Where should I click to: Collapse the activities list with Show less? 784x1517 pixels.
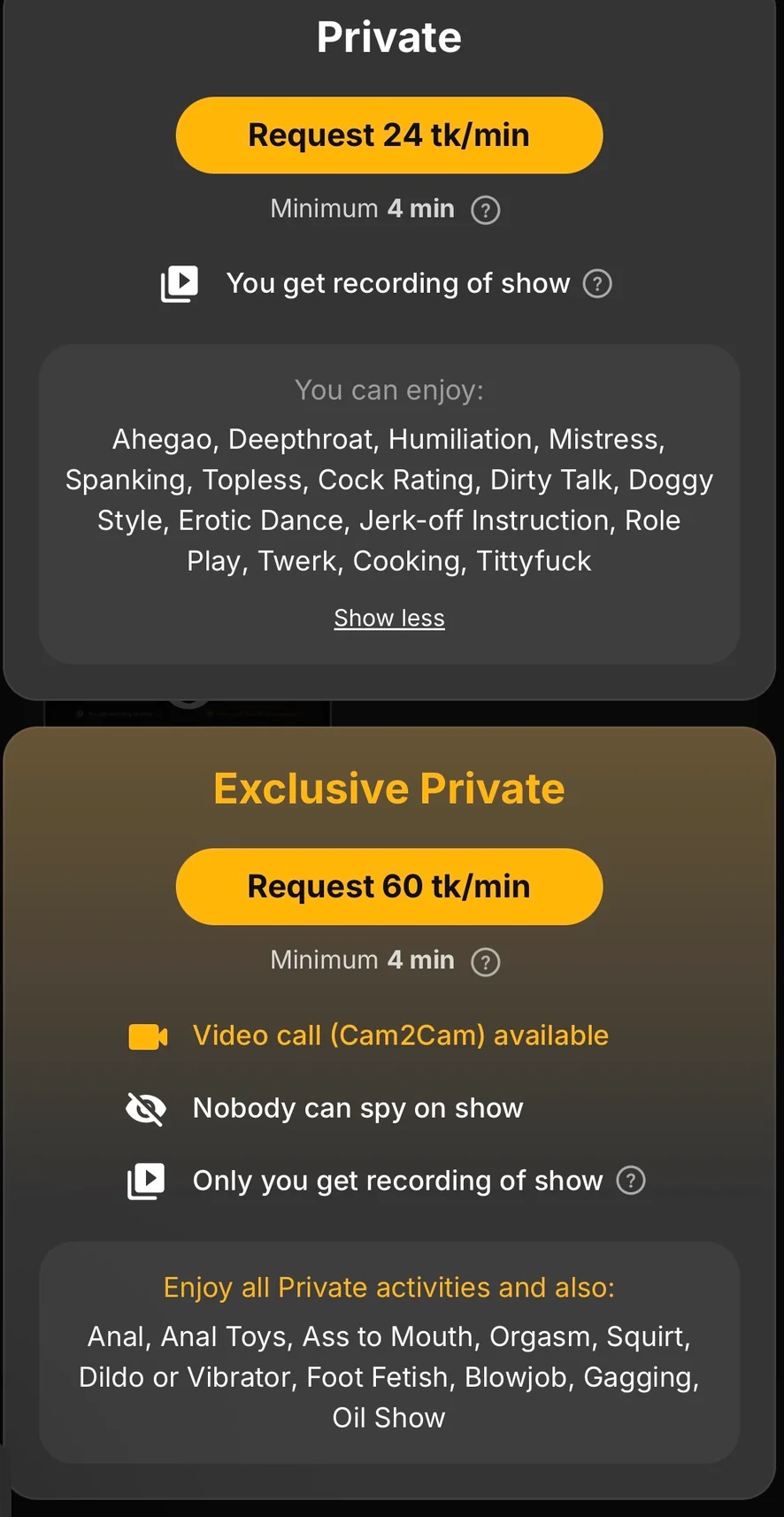[389, 618]
